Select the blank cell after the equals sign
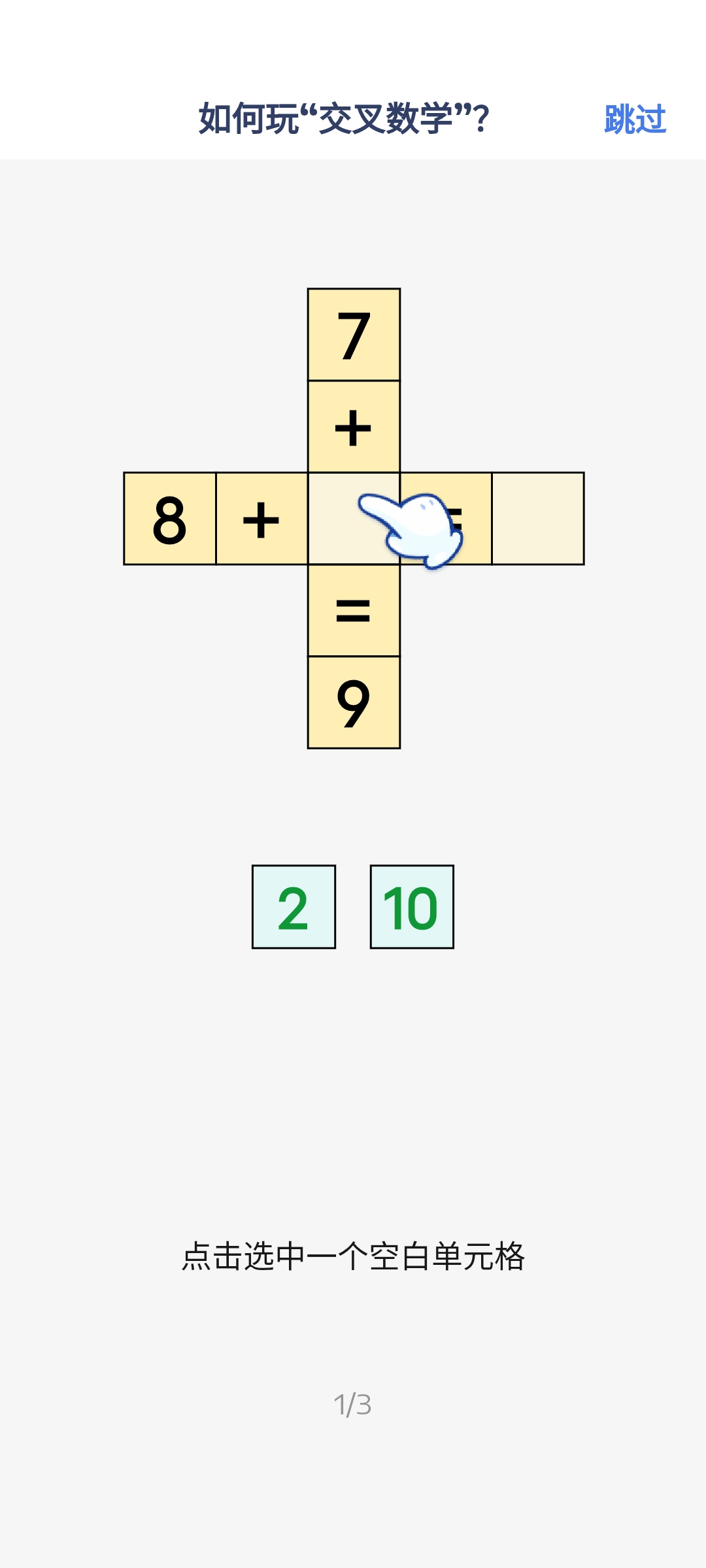706x1568 pixels. (538, 519)
